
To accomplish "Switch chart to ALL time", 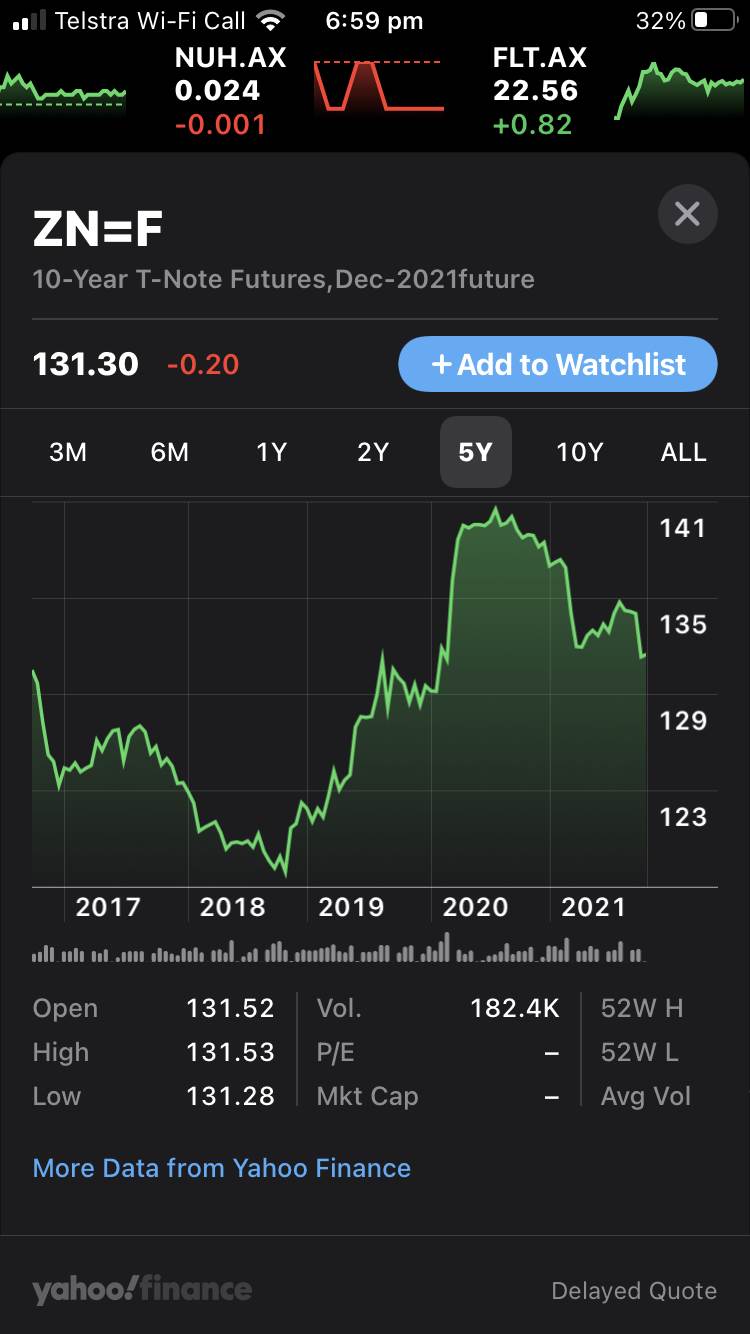I will pos(684,452).
